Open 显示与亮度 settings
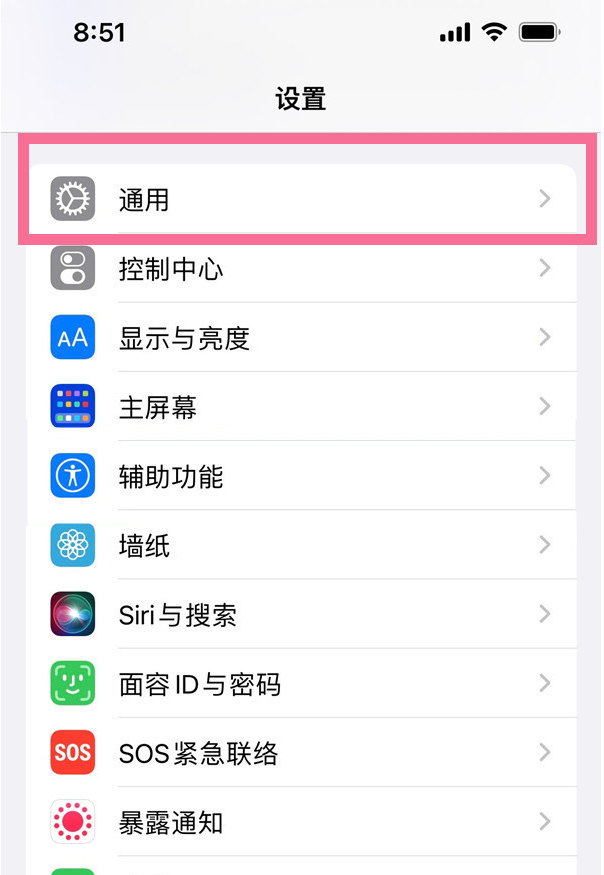The height and width of the screenshot is (875, 604). (300, 338)
